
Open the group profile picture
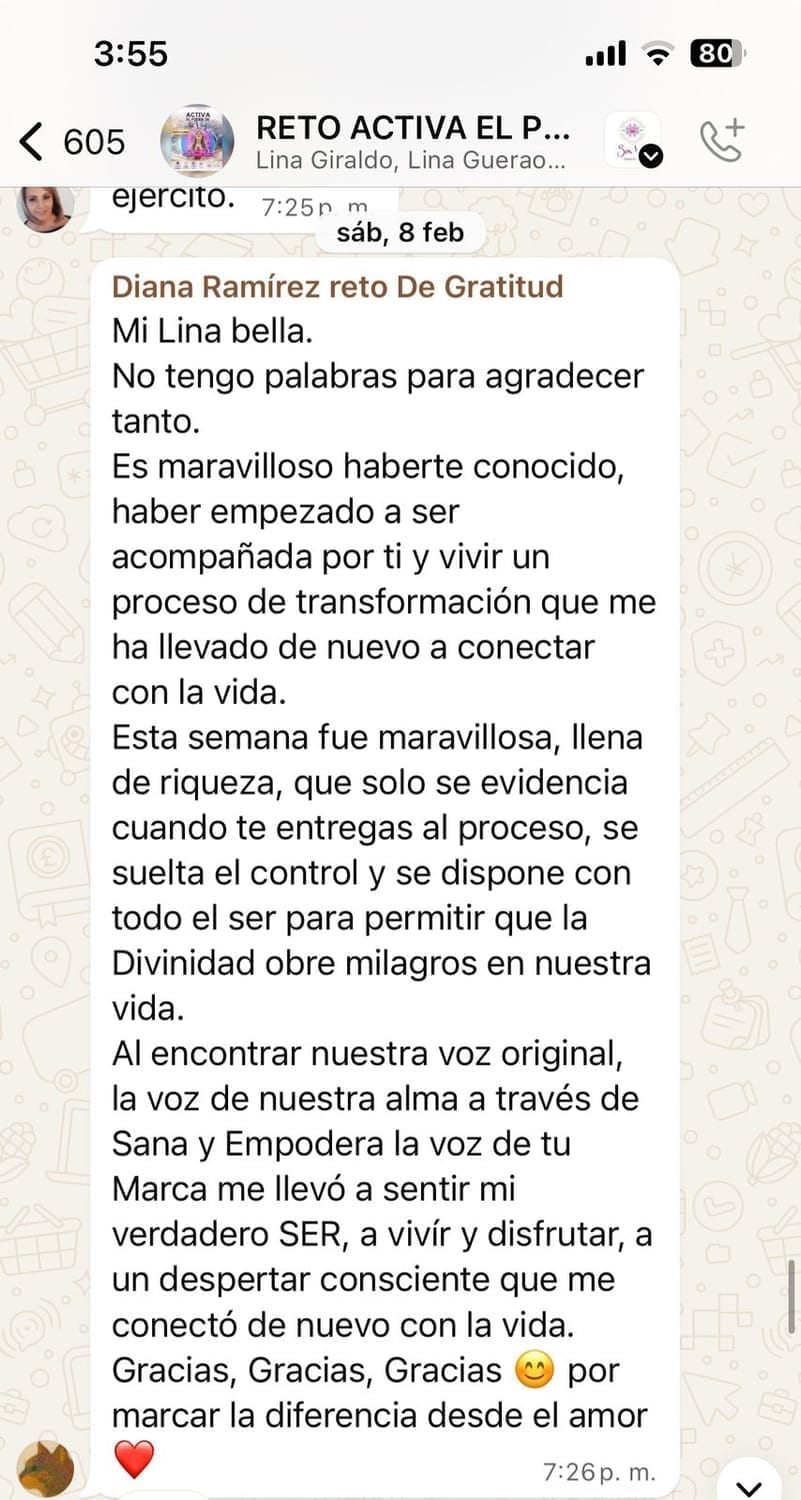tap(197, 141)
